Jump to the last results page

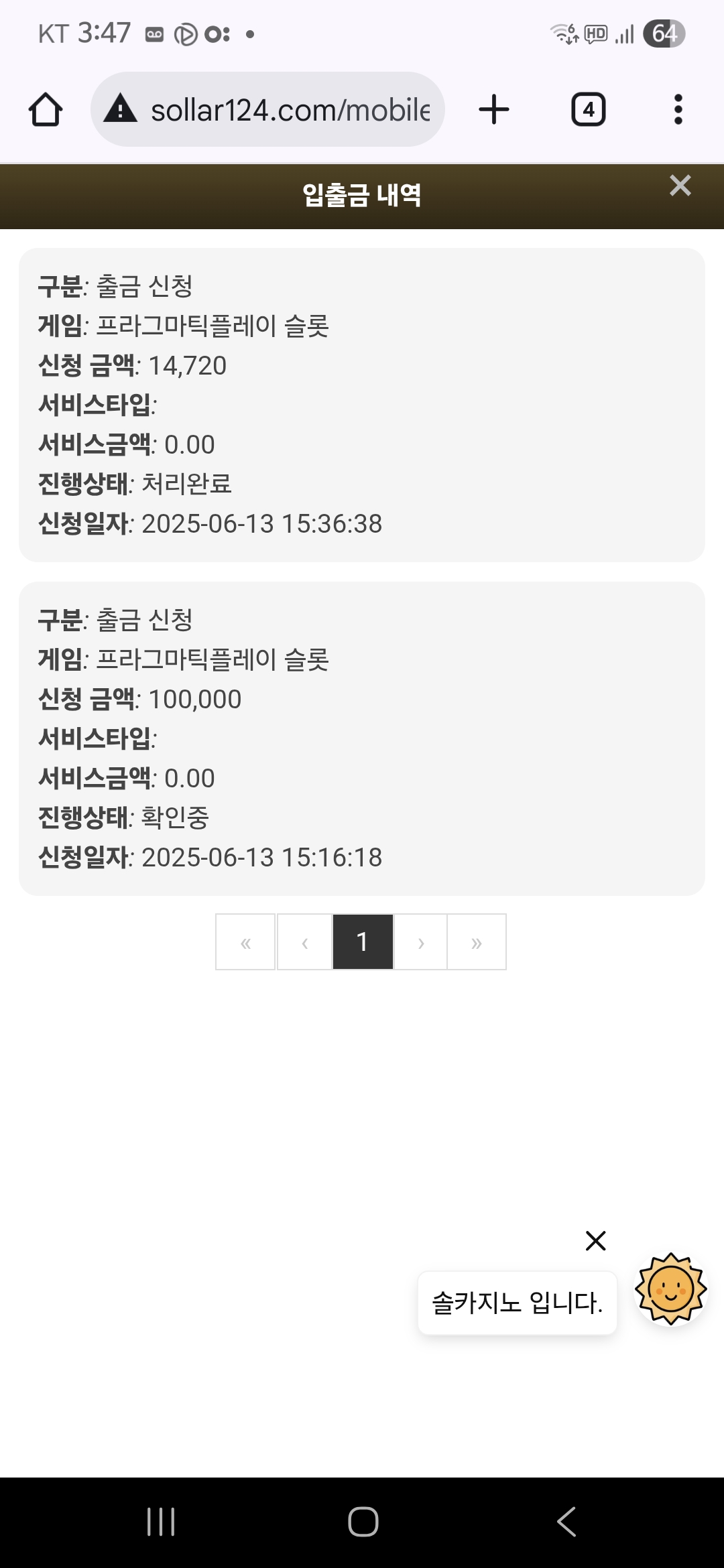pyautogui.click(x=476, y=941)
